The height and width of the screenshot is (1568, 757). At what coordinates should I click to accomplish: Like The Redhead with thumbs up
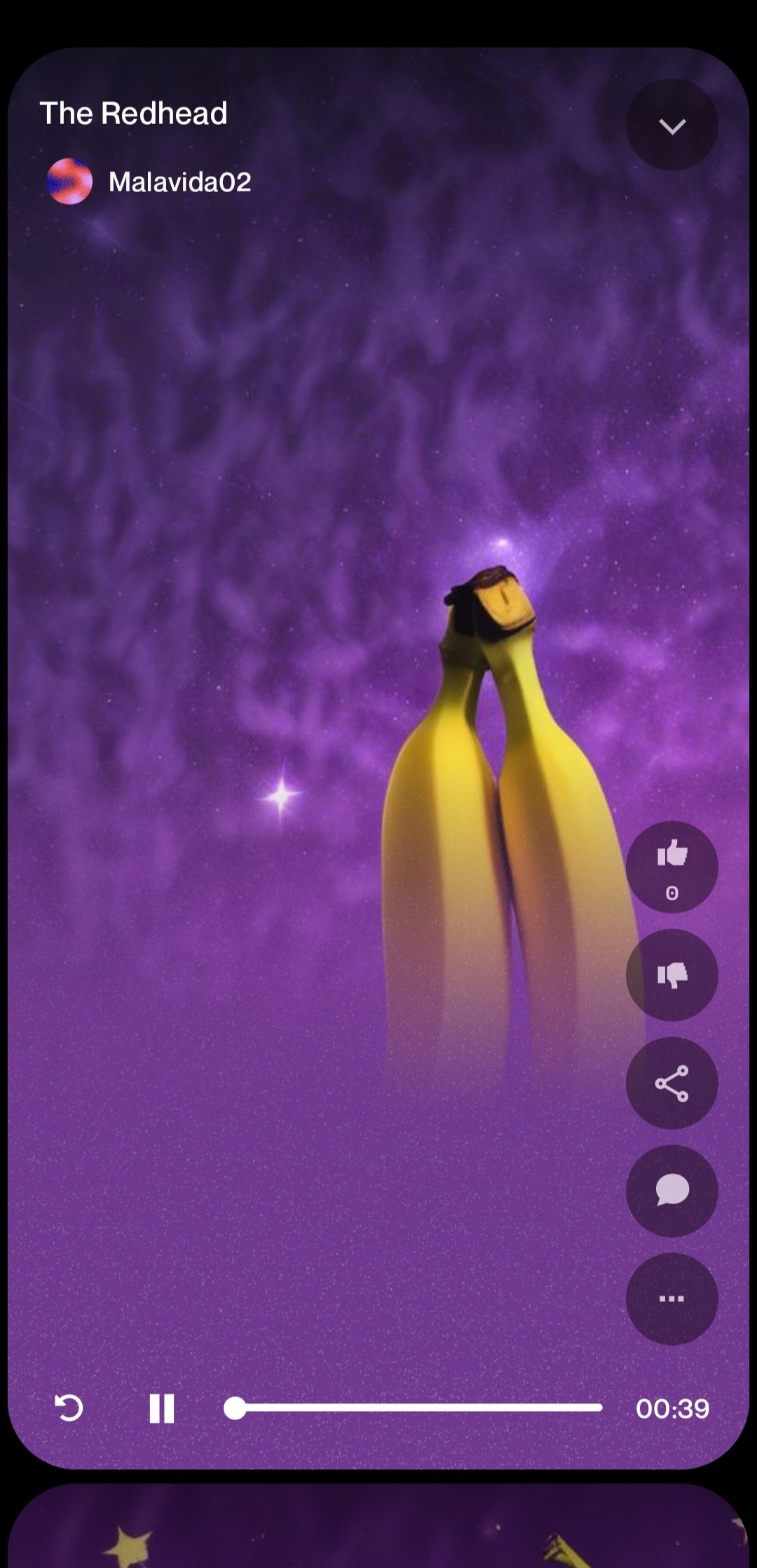click(671, 866)
